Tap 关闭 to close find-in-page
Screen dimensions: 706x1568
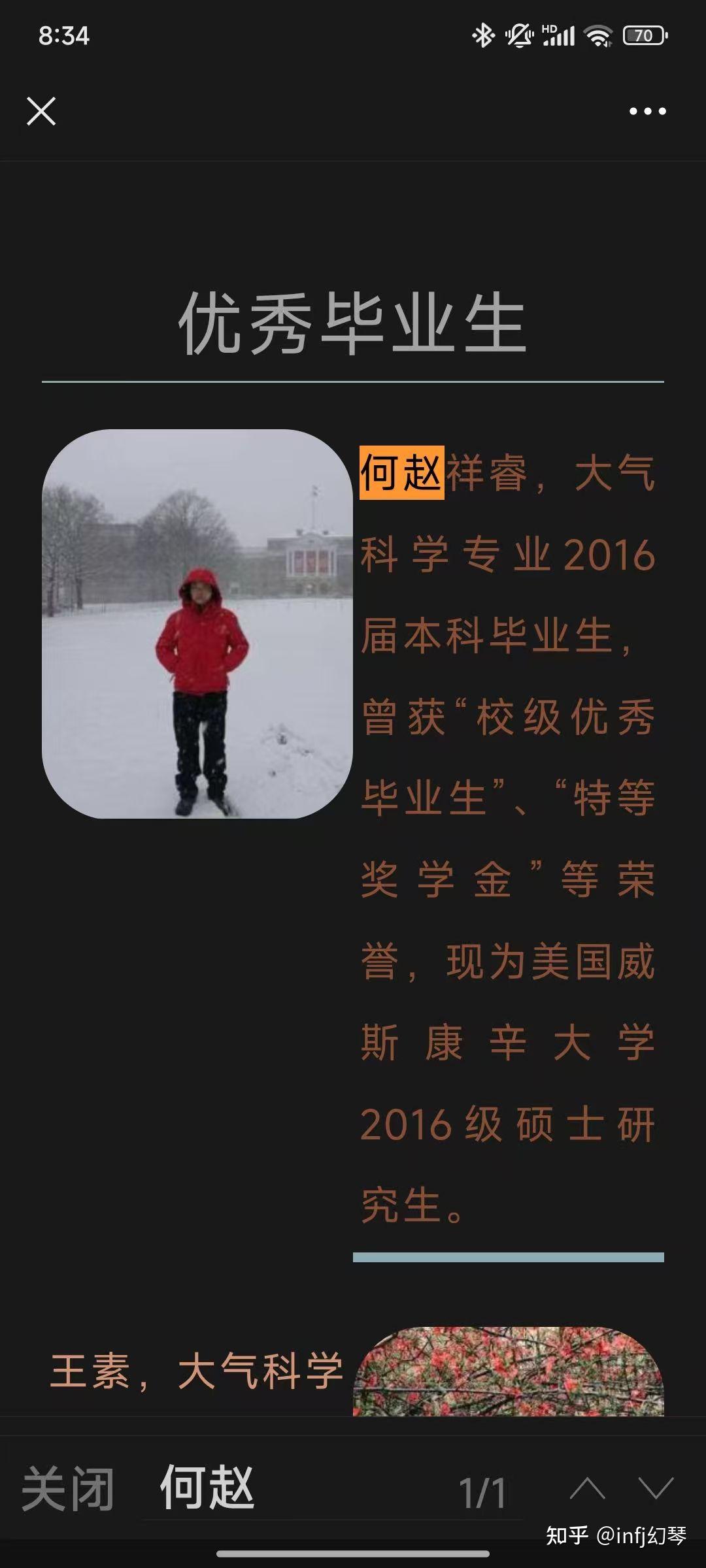(x=68, y=1488)
